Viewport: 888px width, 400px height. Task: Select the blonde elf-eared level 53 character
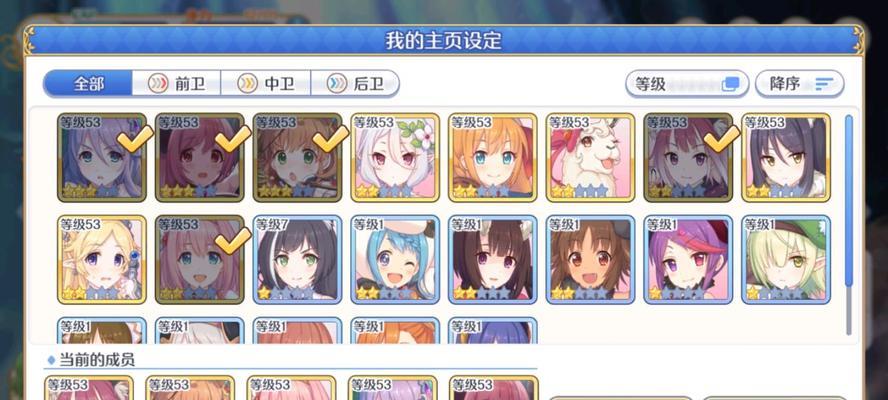102,259
